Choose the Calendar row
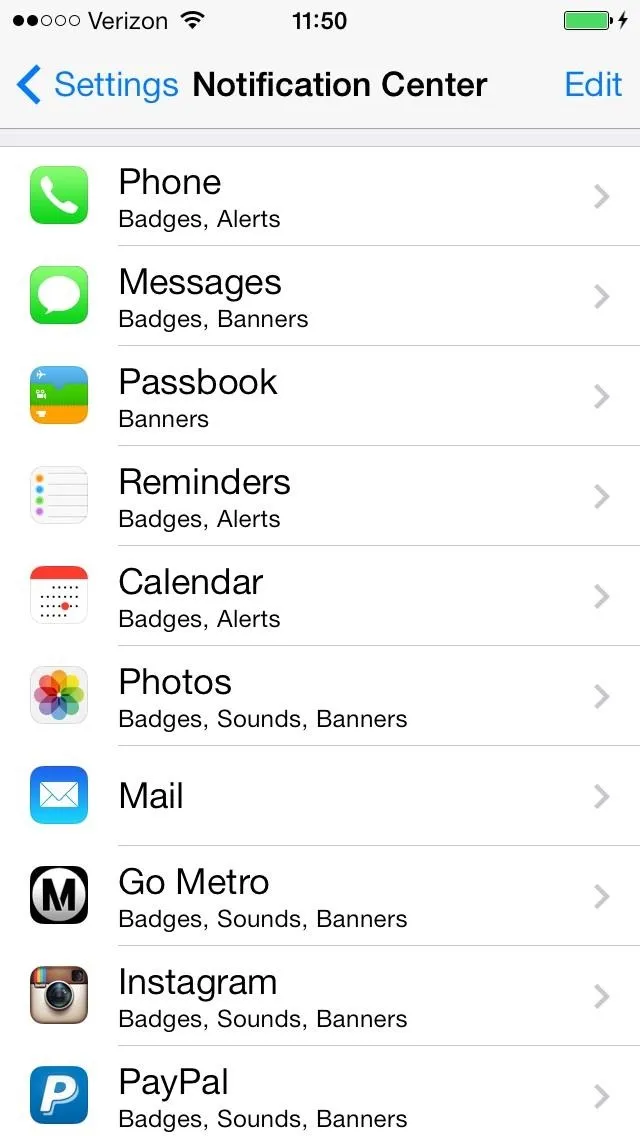Image resolution: width=640 pixels, height=1136 pixels. (x=320, y=596)
